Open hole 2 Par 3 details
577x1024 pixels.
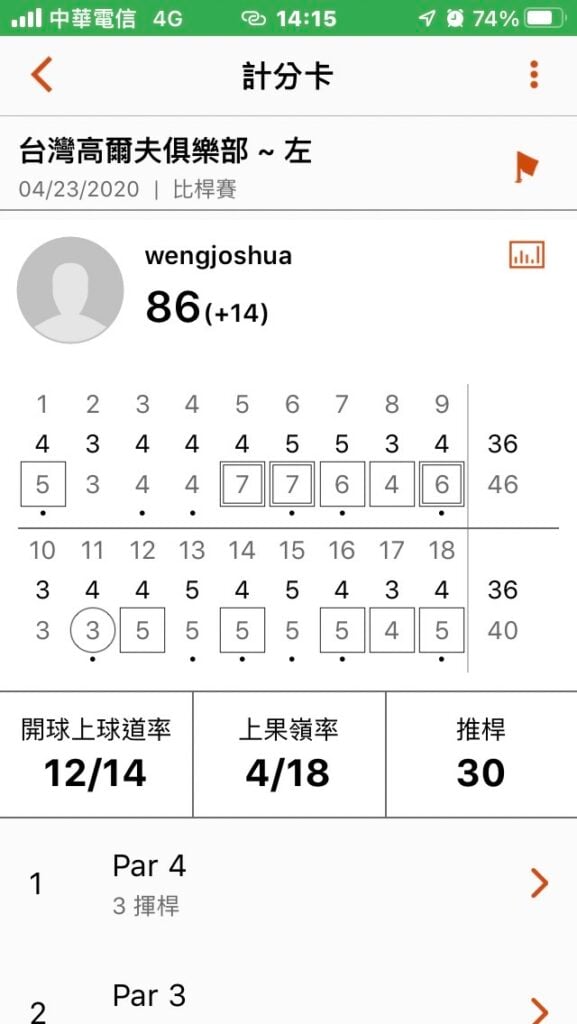288,993
